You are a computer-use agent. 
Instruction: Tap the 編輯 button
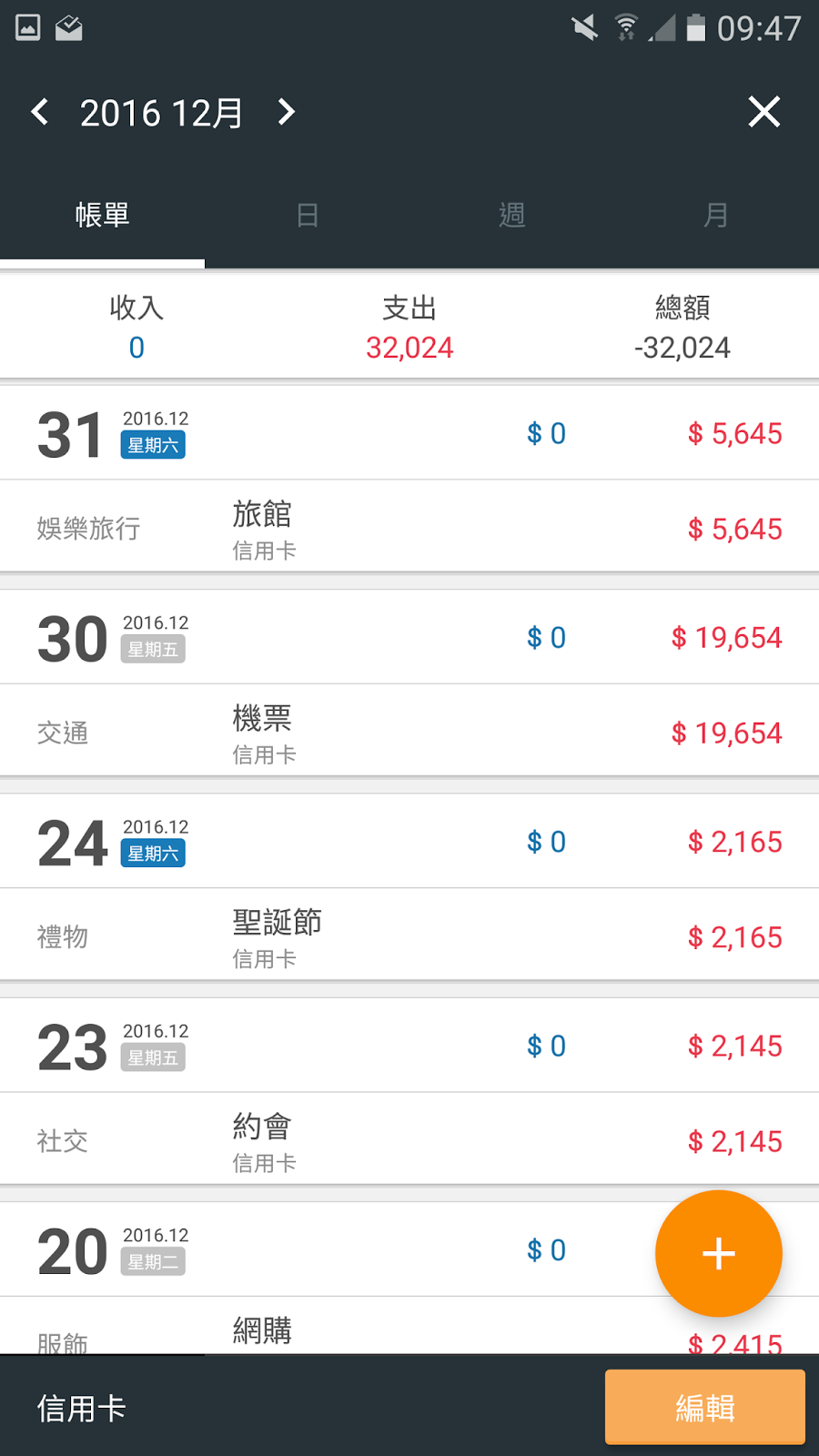(704, 1408)
